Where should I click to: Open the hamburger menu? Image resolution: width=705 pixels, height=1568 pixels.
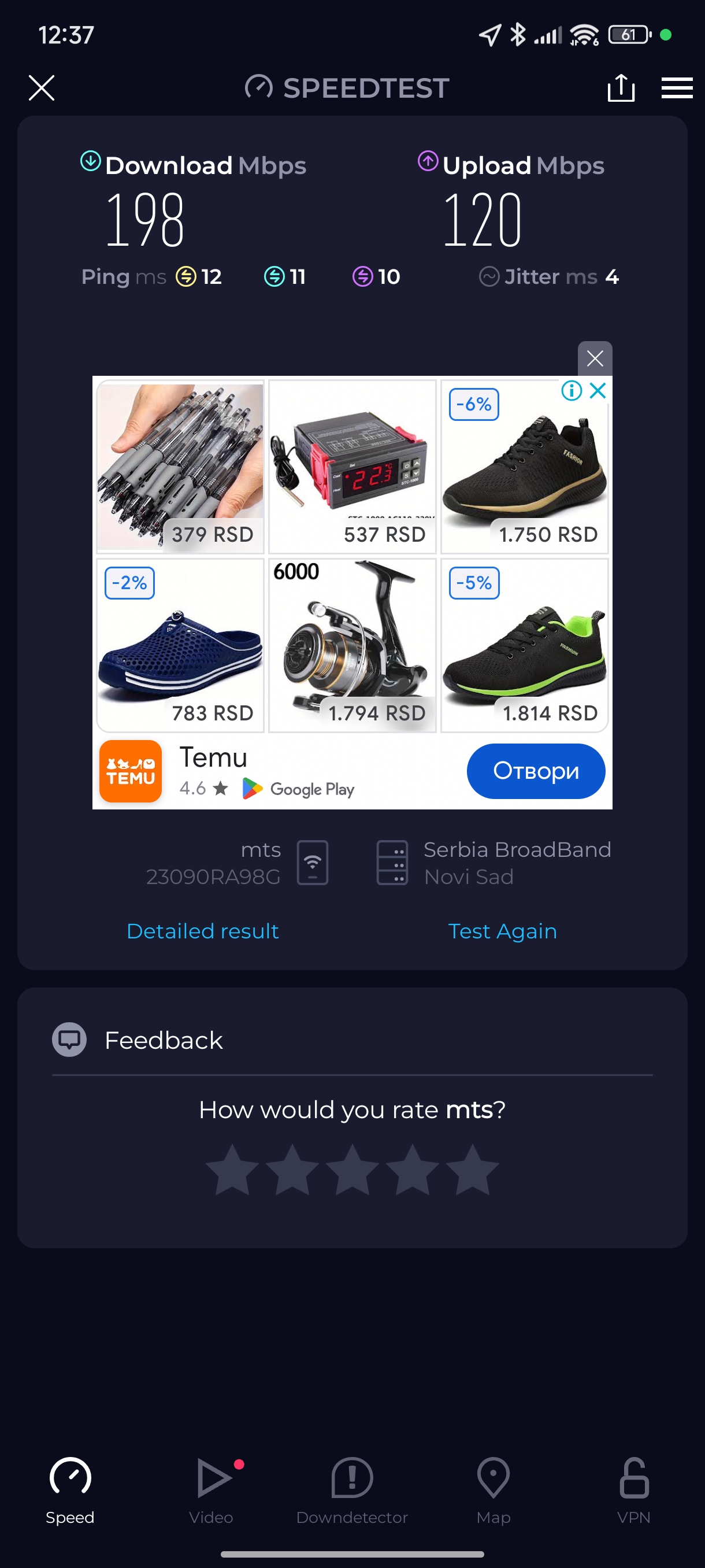pos(677,88)
